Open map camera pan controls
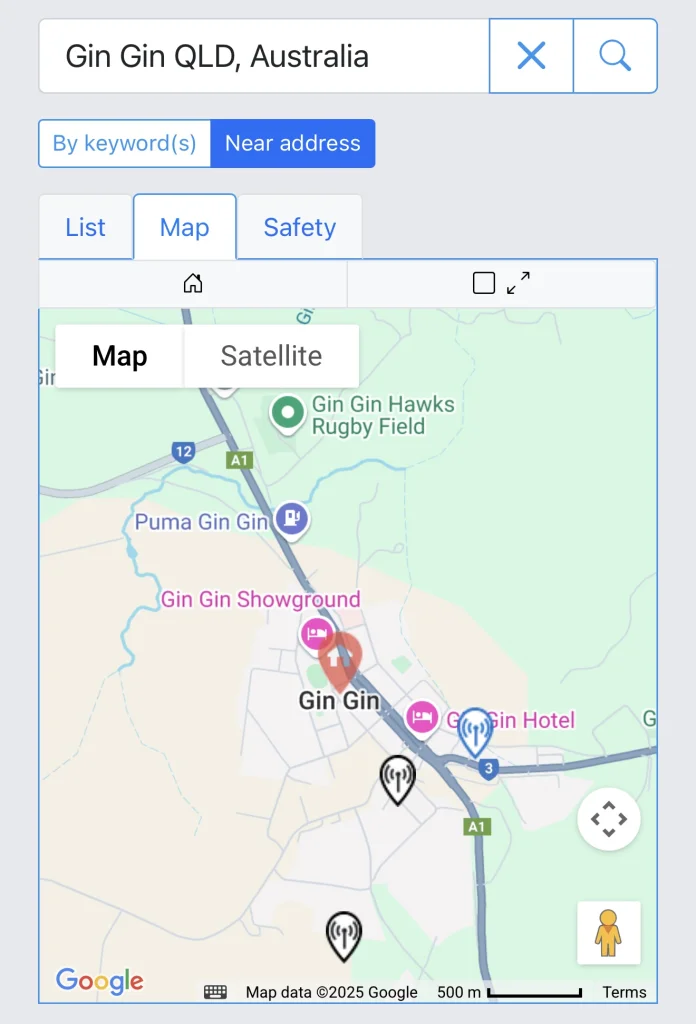Screen dimensions: 696x1024 pos(608,819)
